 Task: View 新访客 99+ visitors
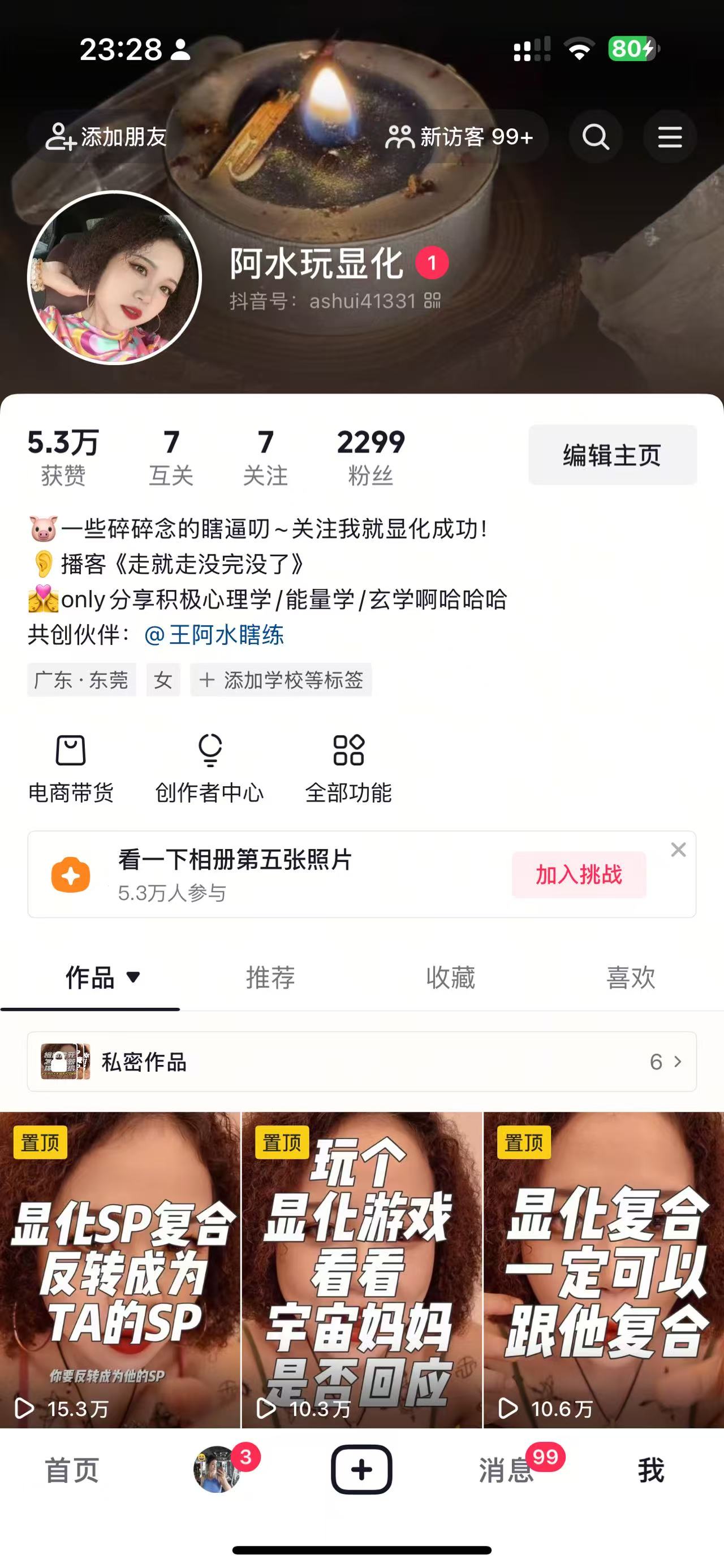460,137
